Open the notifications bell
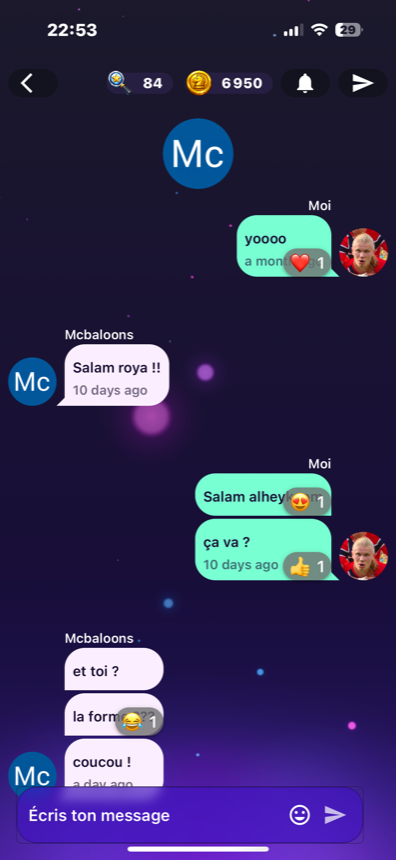This screenshot has height=860, width=396. (305, 83)
